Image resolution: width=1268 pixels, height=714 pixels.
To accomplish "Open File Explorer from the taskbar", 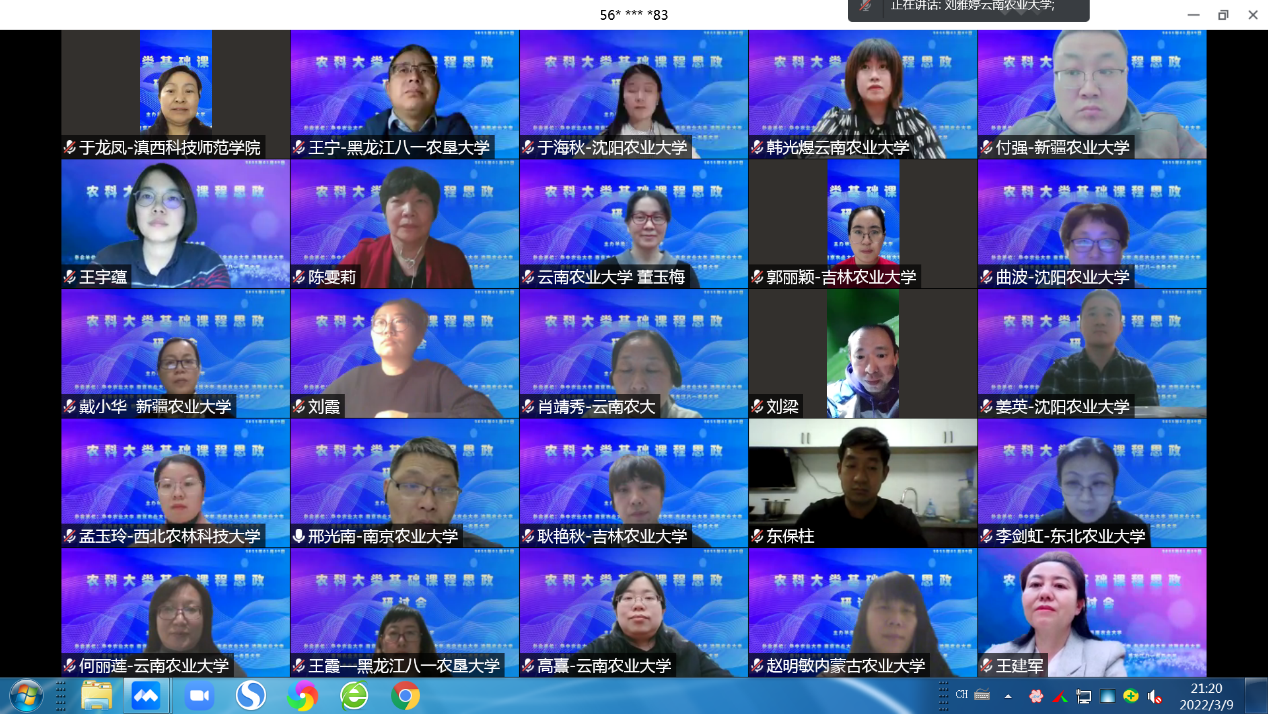I will tap(96, 695).
